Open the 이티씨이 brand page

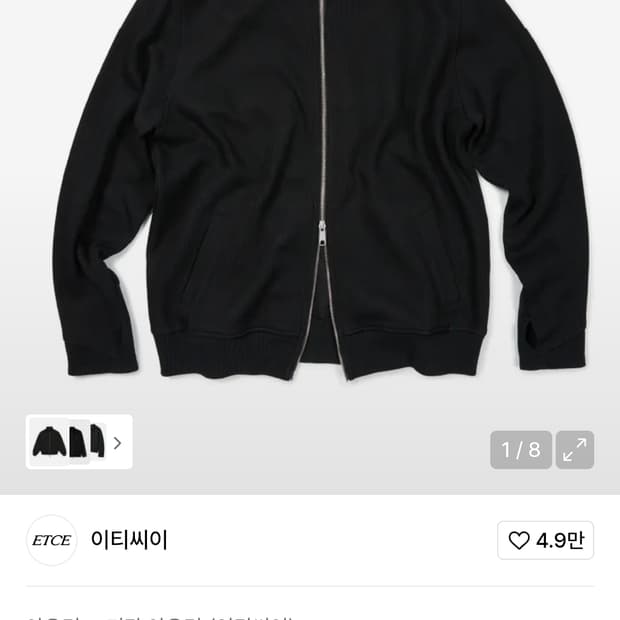click(x=129, y=540)
